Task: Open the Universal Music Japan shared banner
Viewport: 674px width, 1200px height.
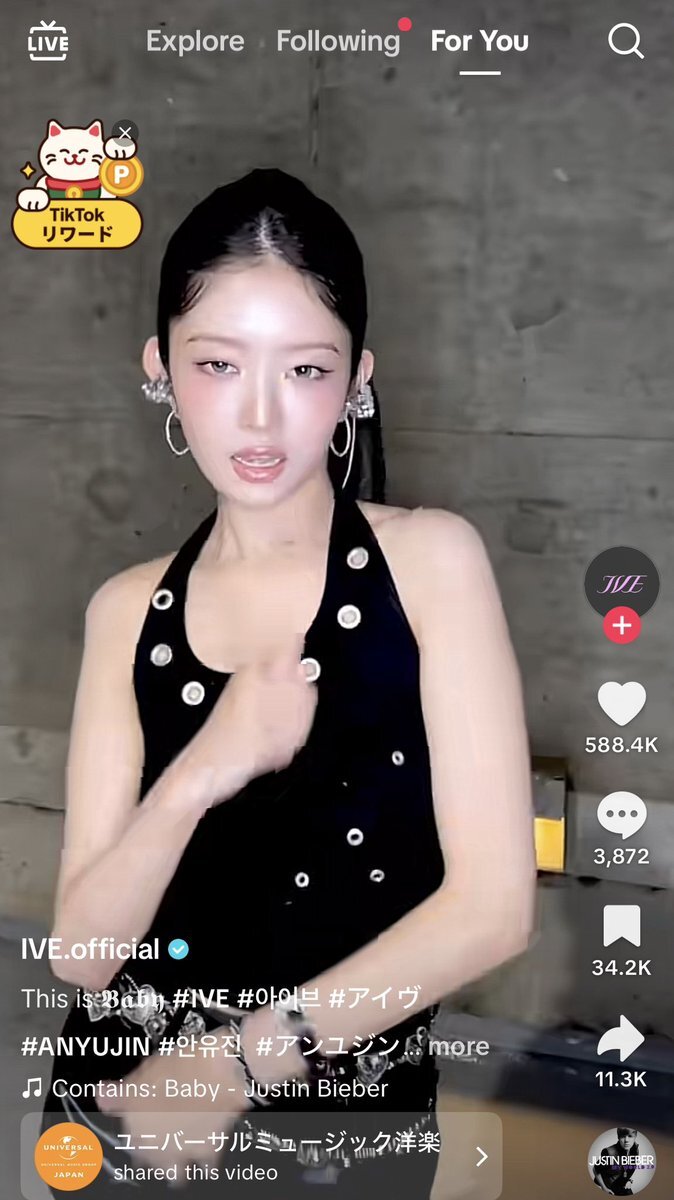Action: click(x=261, y=1156)
